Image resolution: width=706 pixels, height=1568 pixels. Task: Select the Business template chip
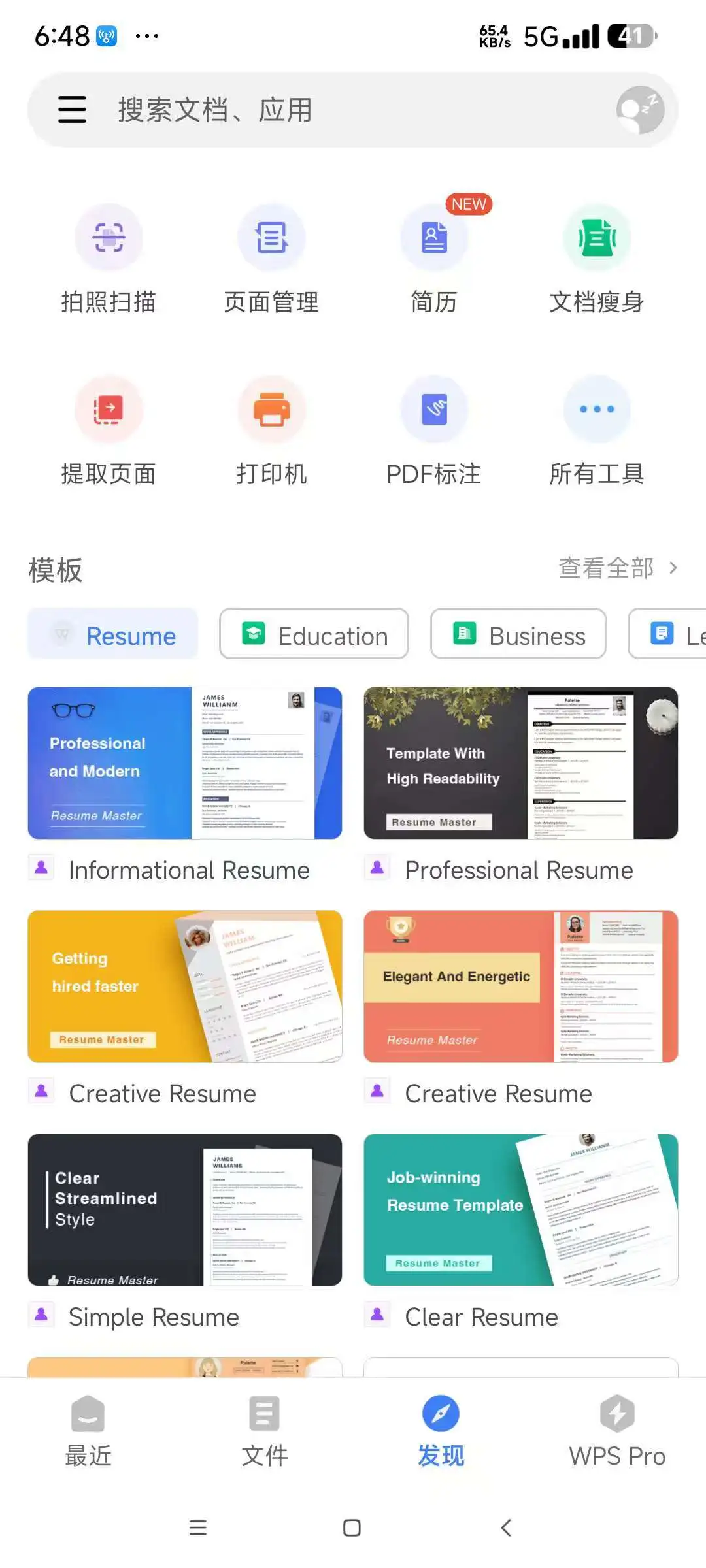[518, 634]
